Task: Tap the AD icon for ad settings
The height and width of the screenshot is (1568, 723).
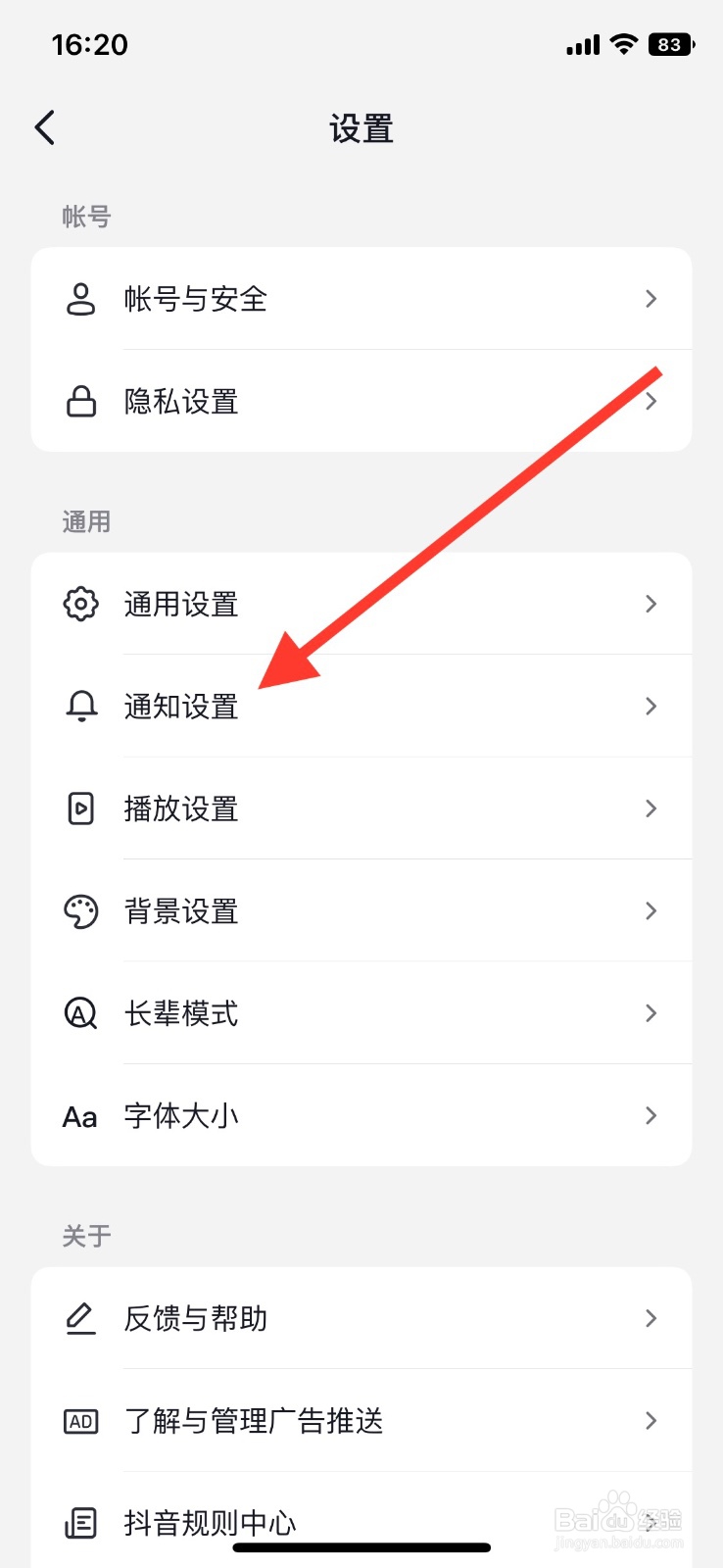Action: [x=81, y=1421]
